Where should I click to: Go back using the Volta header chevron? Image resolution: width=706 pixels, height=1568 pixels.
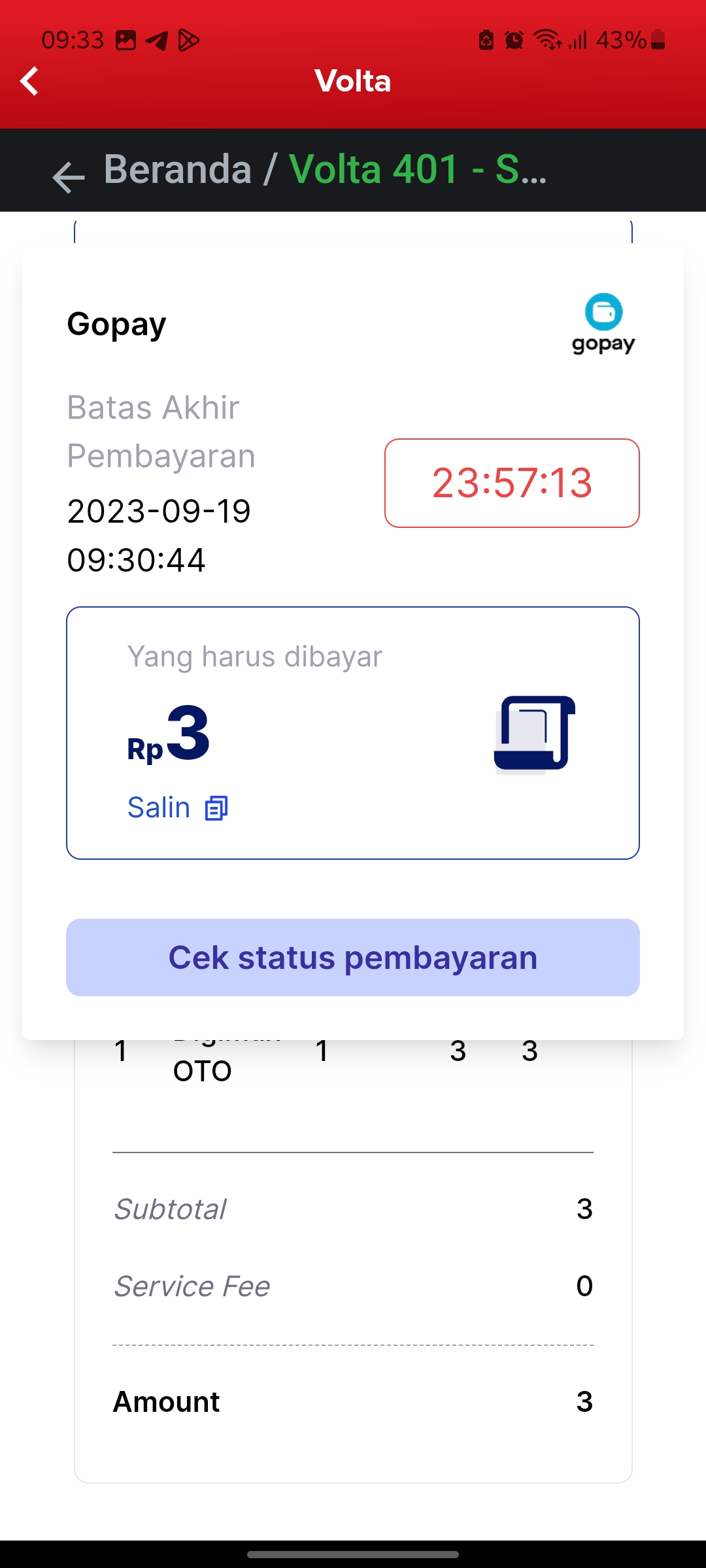pyautogui.click(x=29, y=81)
